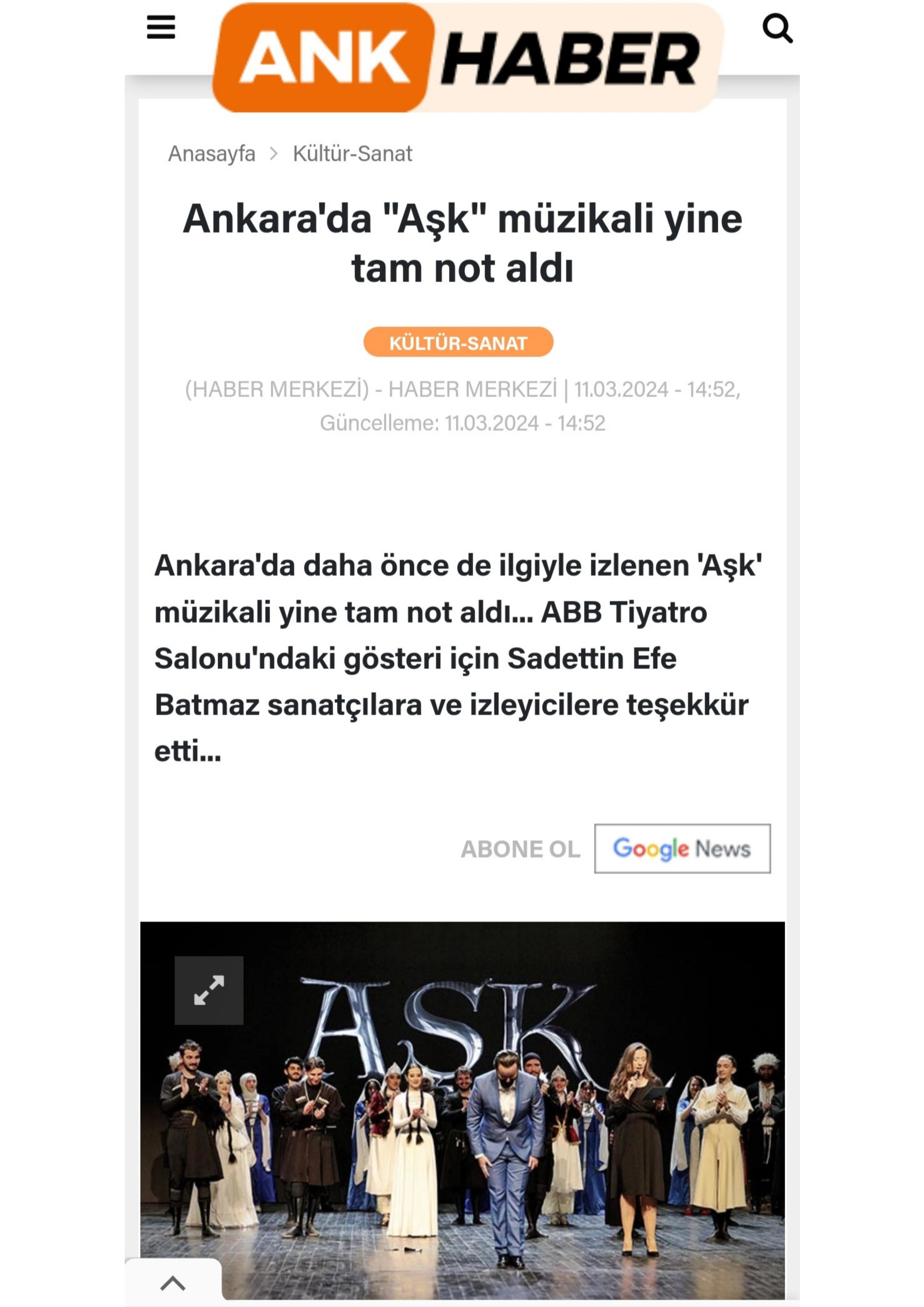Image resolution: width=924 pixels, height=1307 pixels.
Task: Go to the ANK Haber homepage logo
Action: 468,58
